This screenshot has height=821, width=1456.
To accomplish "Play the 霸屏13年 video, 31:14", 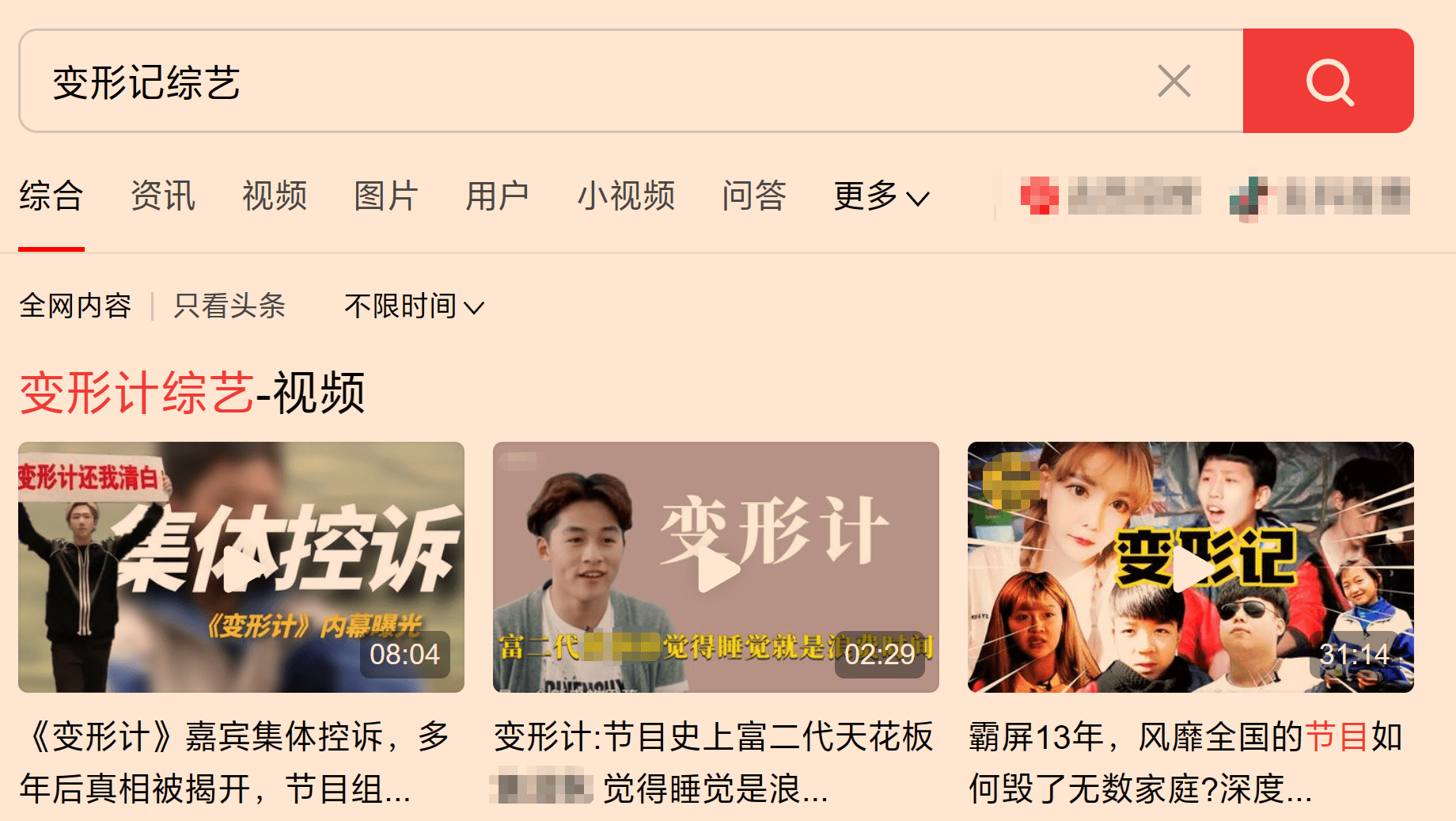I will (1191, 567).
